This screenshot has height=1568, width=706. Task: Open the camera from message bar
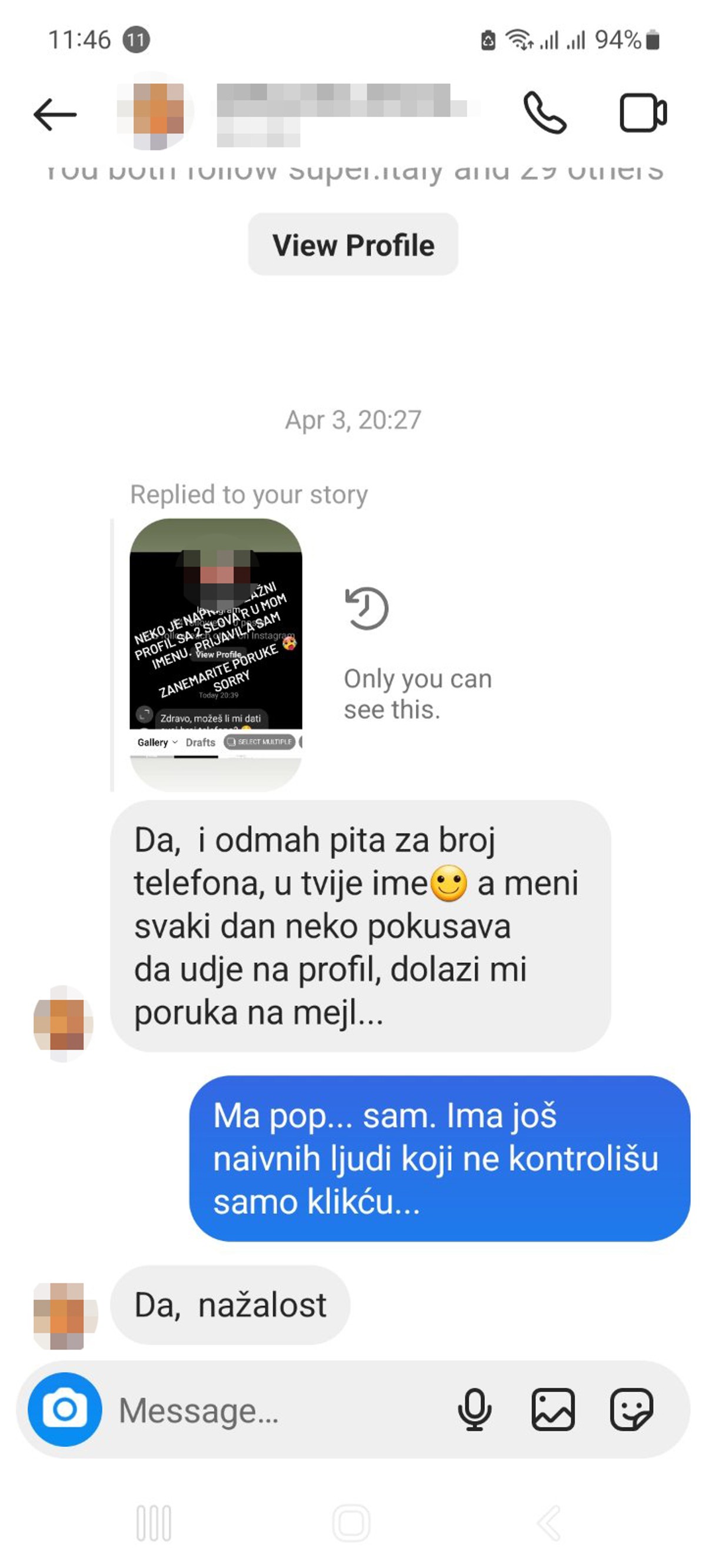[x=65, y=1409]
